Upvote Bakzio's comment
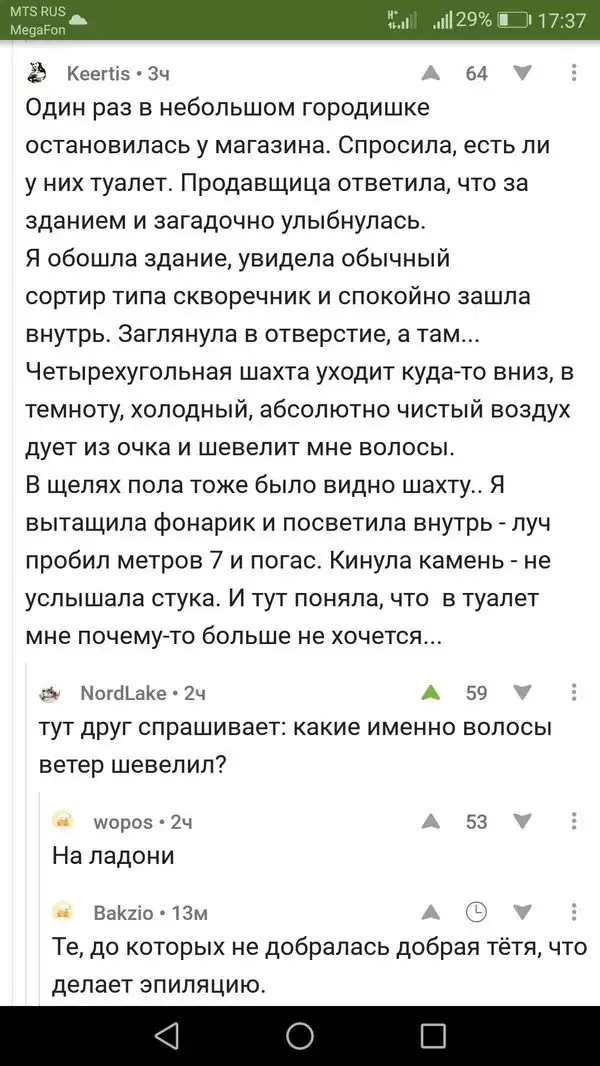The width and height of the screenshot is (600, 1066). [x=431, y=911]
